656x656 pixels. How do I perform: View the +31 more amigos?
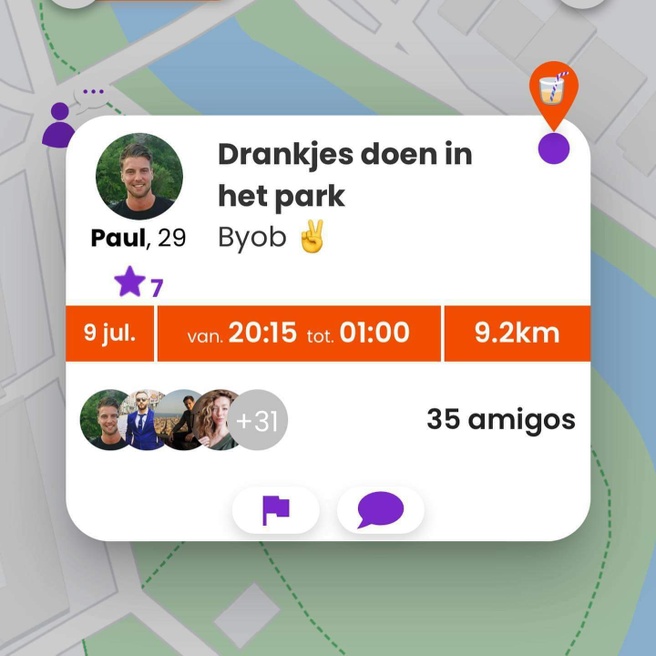[258, 420]
